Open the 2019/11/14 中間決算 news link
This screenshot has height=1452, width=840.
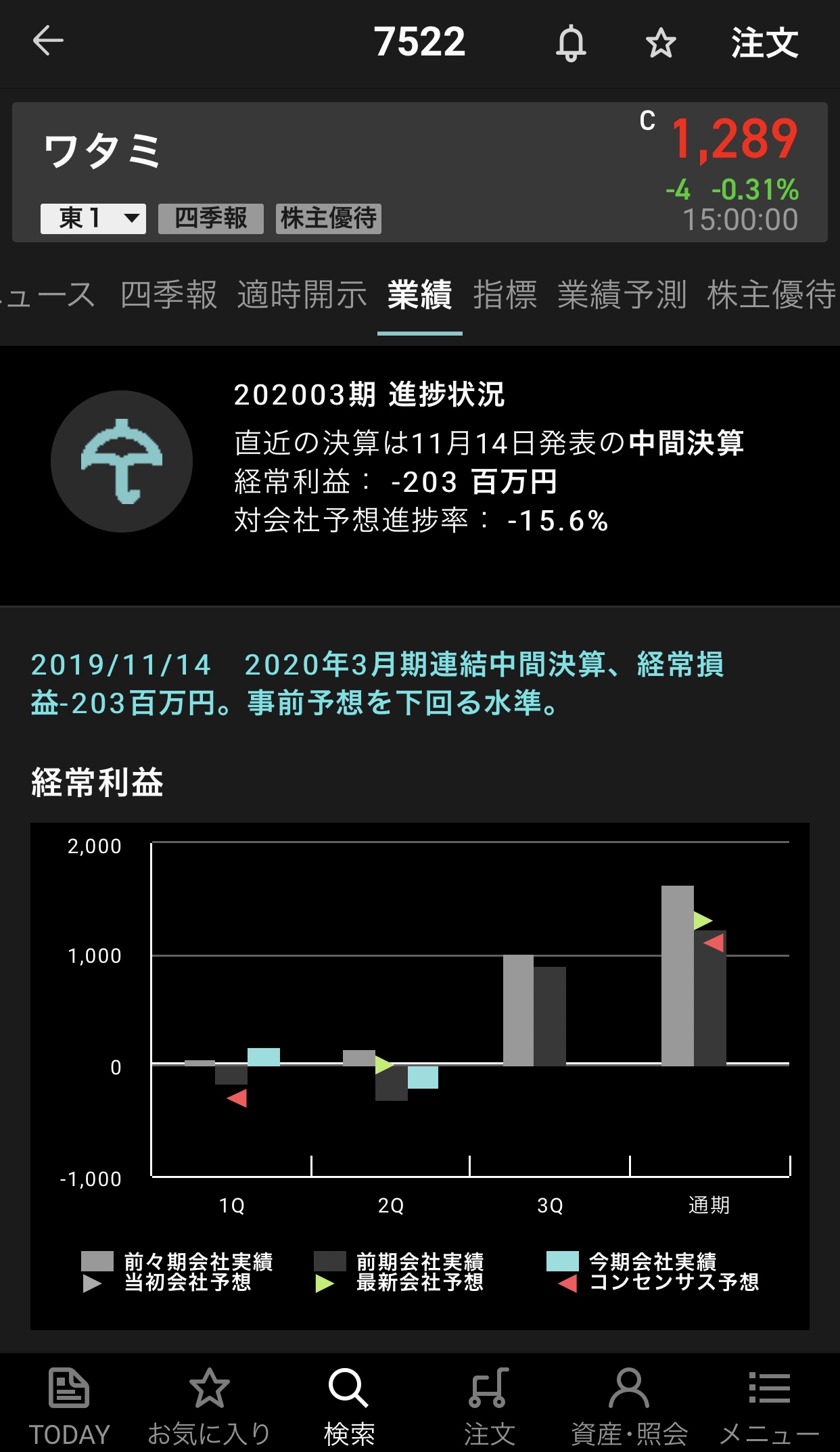click(x=377, y=683)
